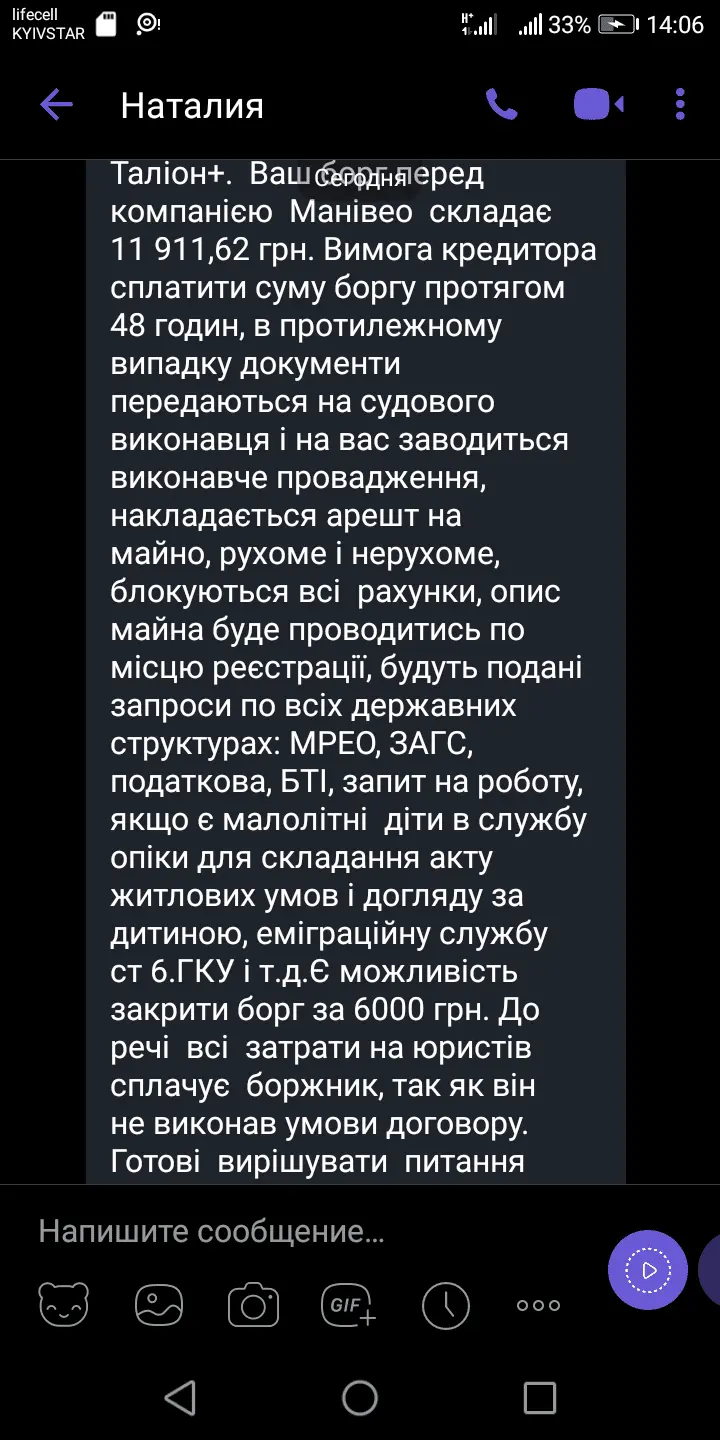The width and height of the screenshot is (720, 1440).
Task: Open Наталия's contact profile
Action: [x=190, y=105]
